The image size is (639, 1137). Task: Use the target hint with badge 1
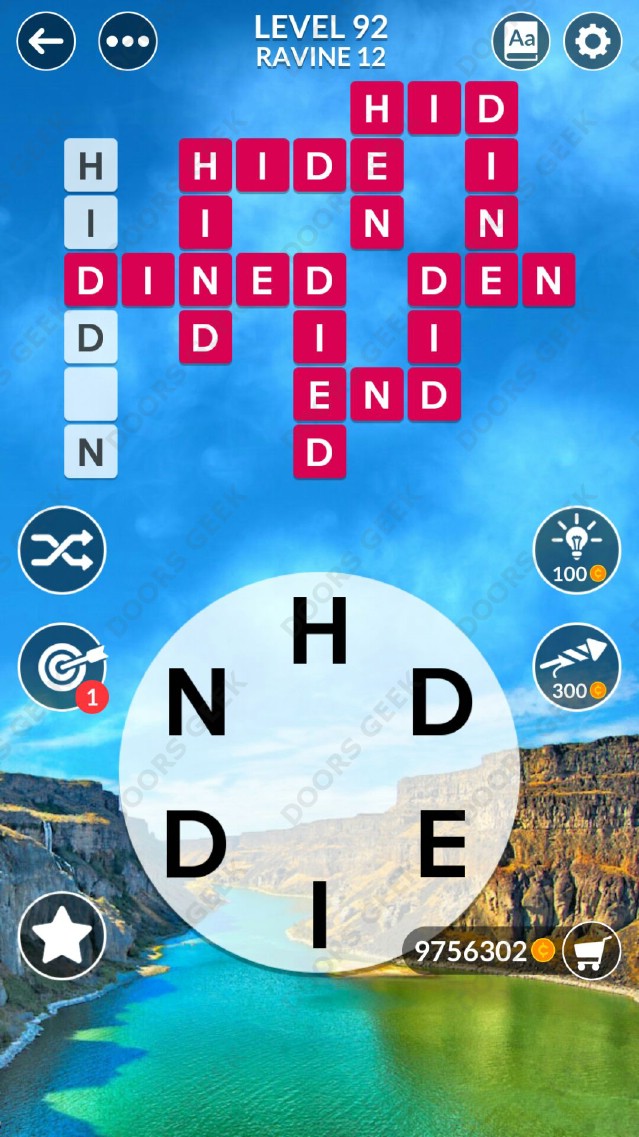point(62,667)
